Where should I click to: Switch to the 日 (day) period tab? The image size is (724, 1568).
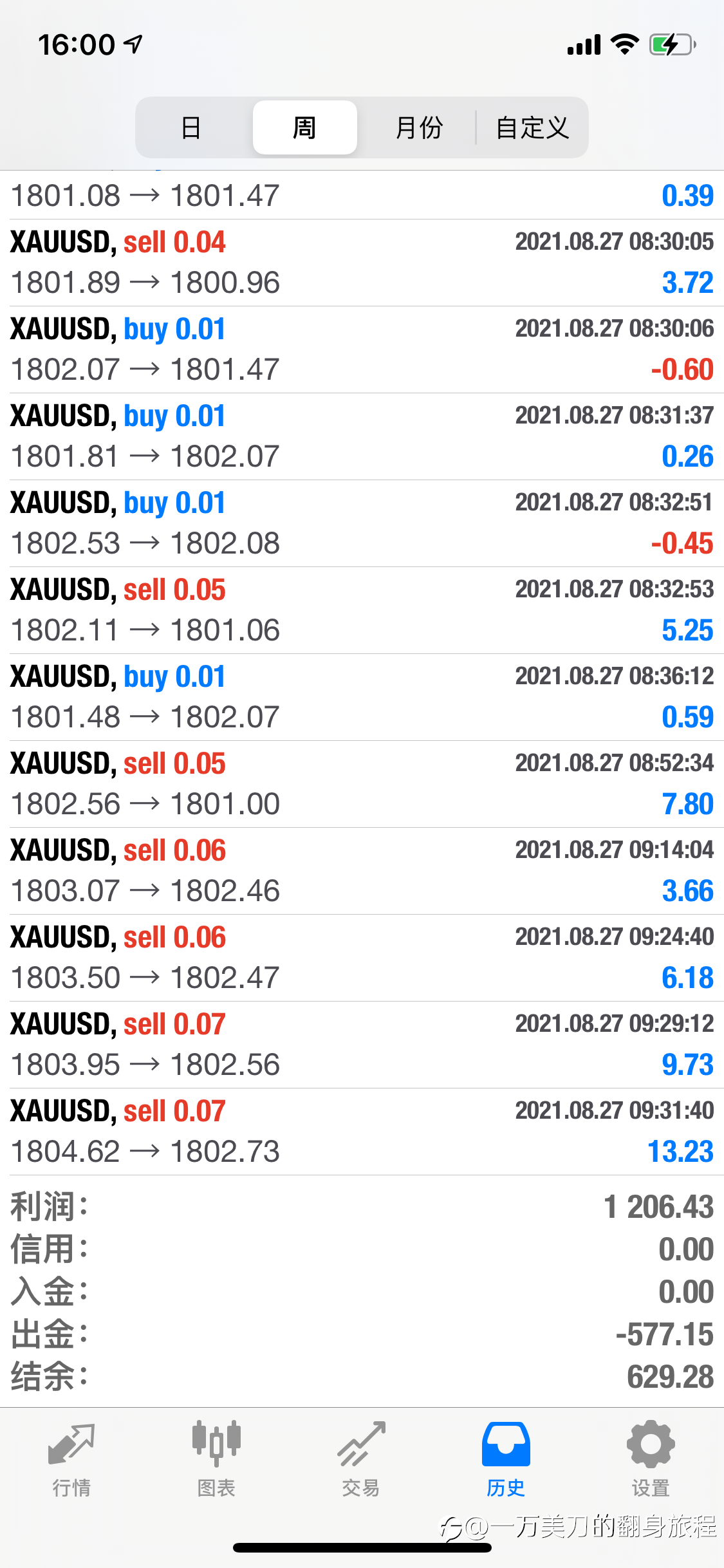pos(192,127)
